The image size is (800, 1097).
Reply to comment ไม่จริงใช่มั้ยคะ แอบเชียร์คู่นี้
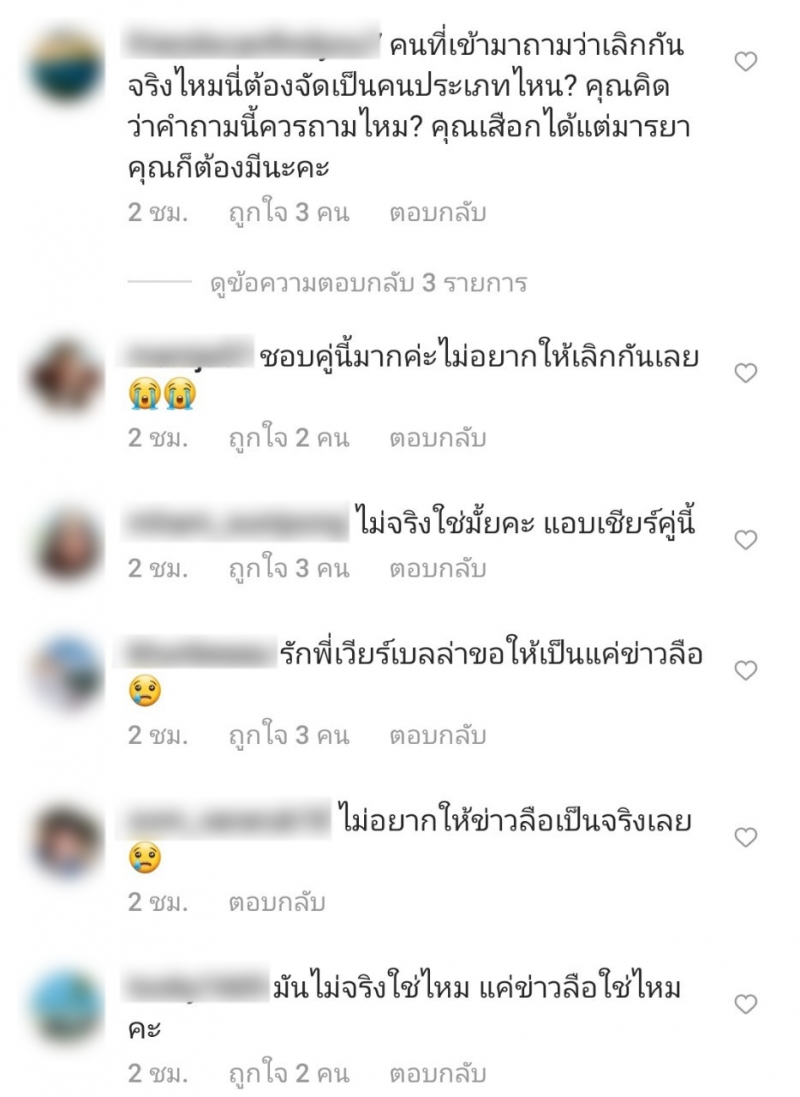[438, 569]
